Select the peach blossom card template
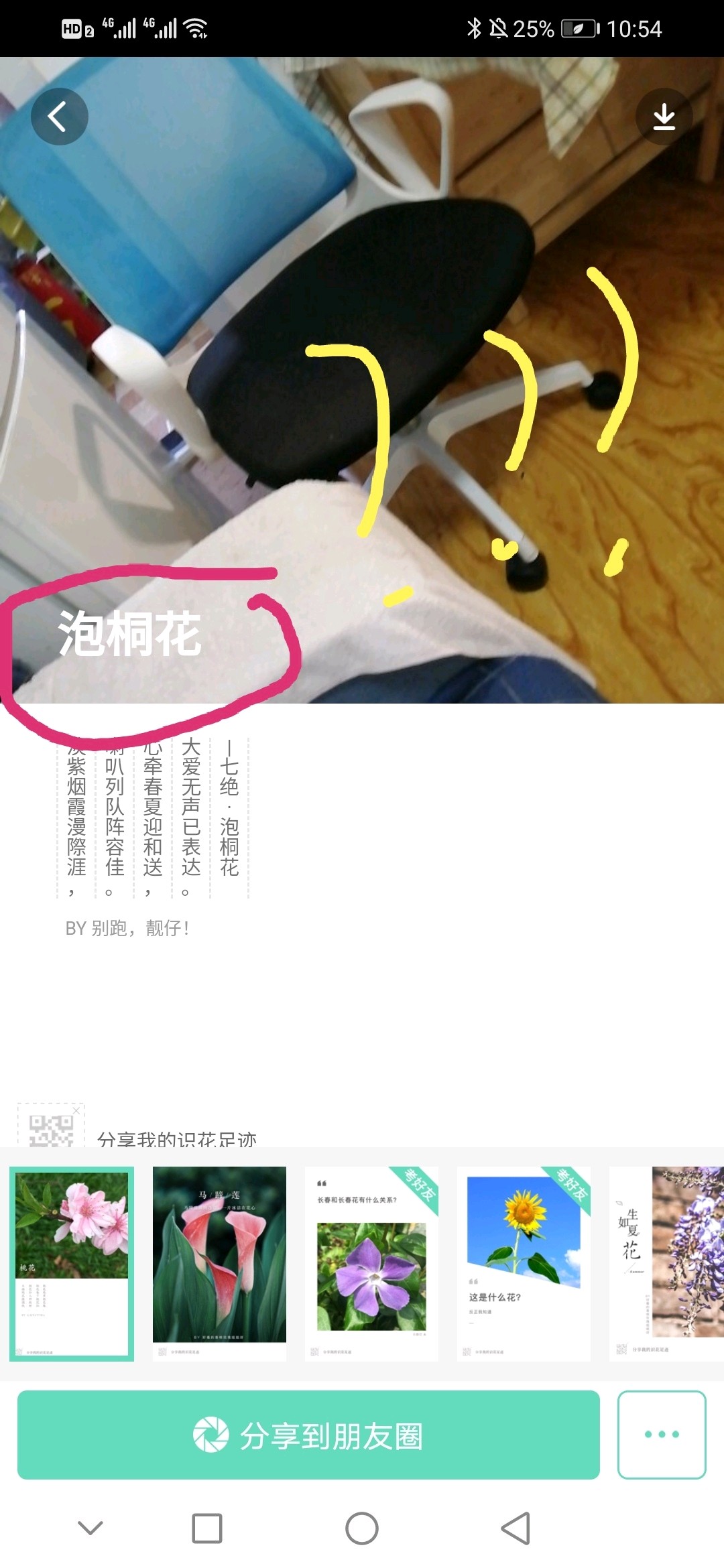Screen dimensions: 724x1568 [x=72, y=1264]
